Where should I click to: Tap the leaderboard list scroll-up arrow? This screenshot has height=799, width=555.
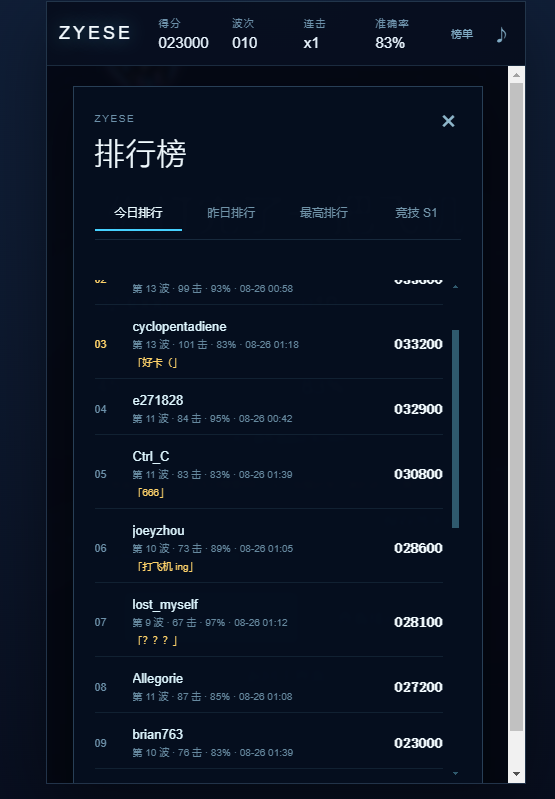456,287
